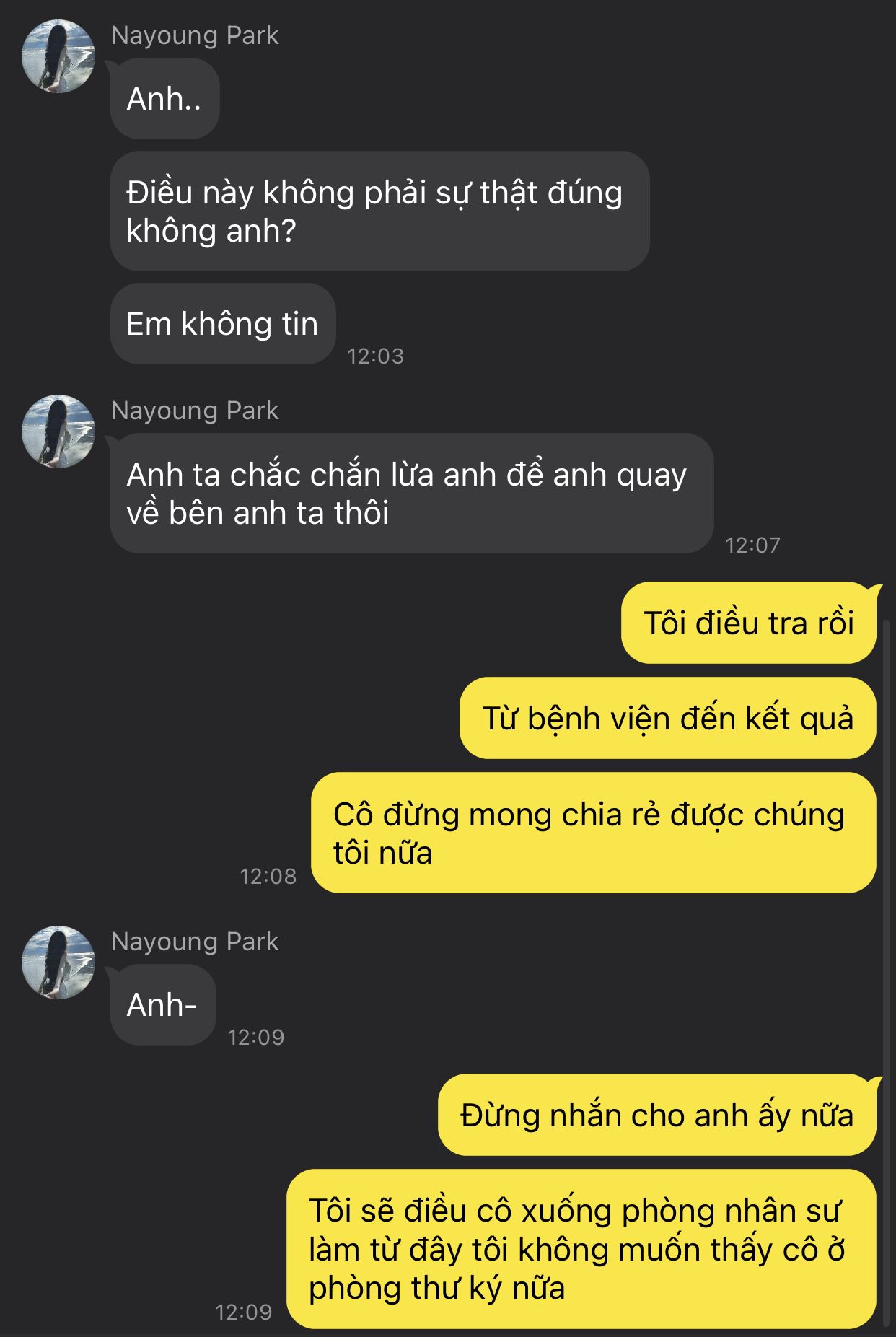Tap Nayoung Park's avatar next to 'Anh ta chắc chắn'

coord(58,431)
